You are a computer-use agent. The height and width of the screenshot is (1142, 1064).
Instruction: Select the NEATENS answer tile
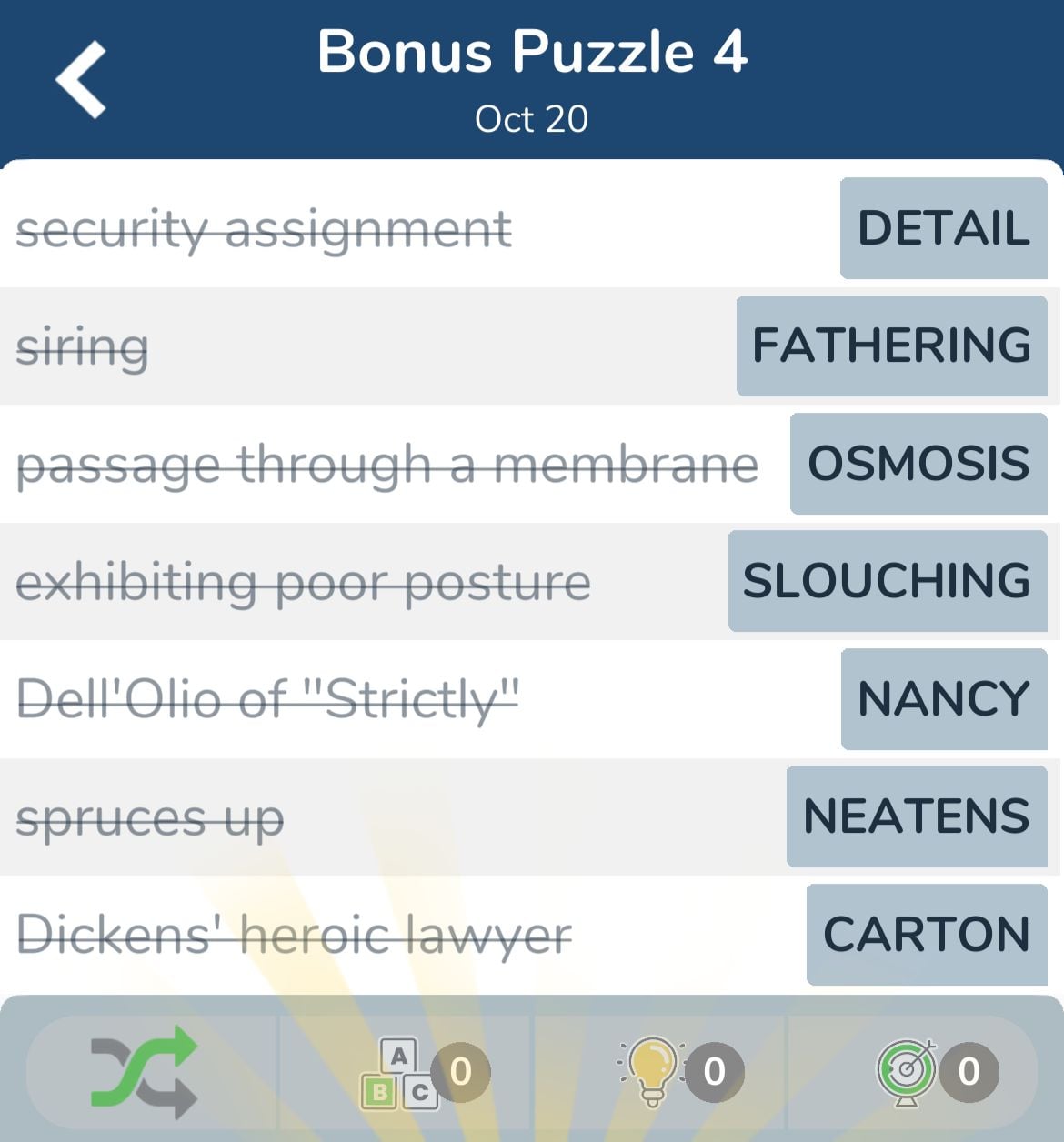tap(917, 816)
